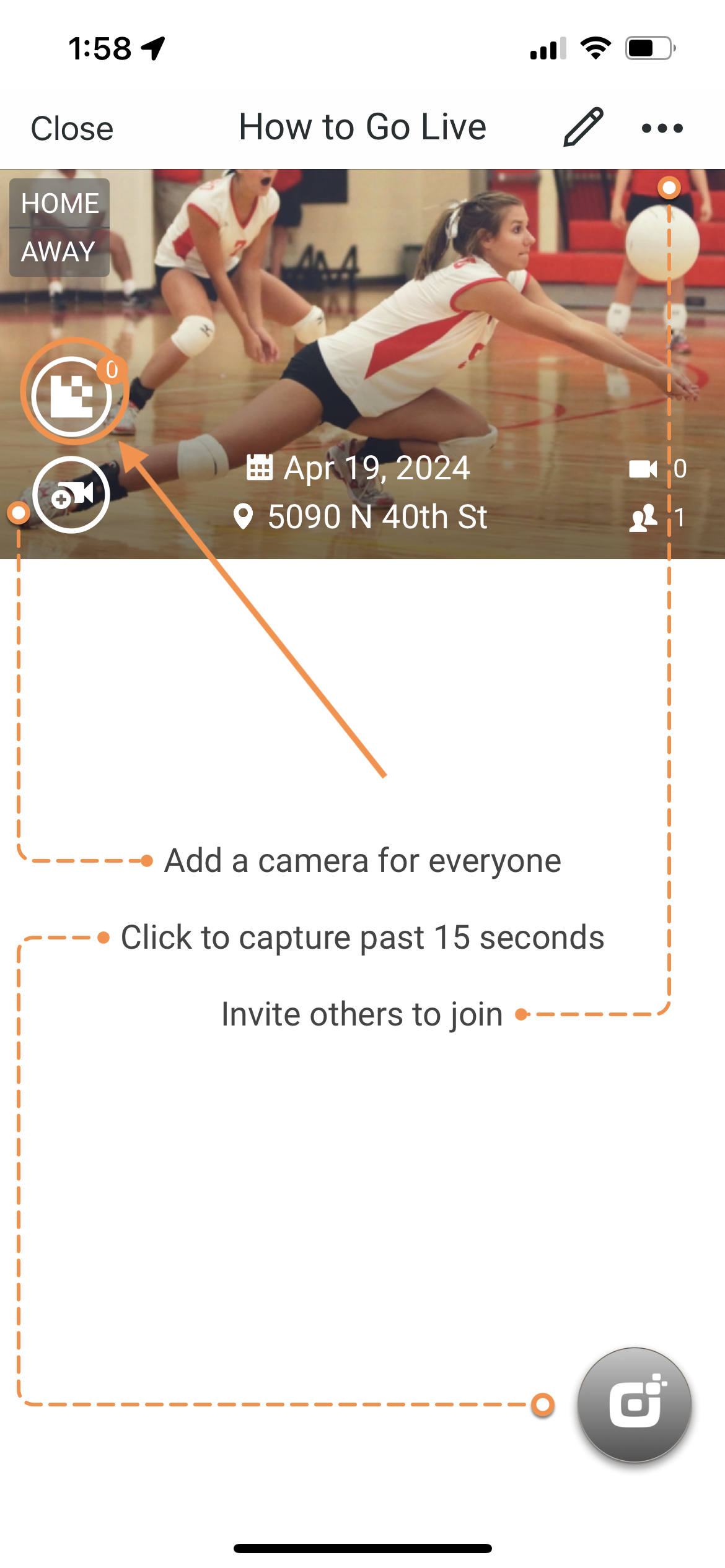Open the highlights clip button
The width and height of the screenshot is (725, 1568).
(72, 396)
